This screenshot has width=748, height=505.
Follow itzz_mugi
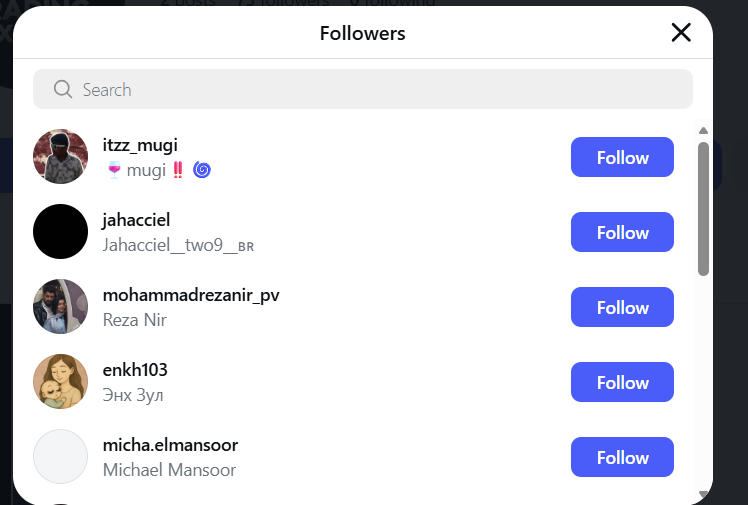[622, 158]
